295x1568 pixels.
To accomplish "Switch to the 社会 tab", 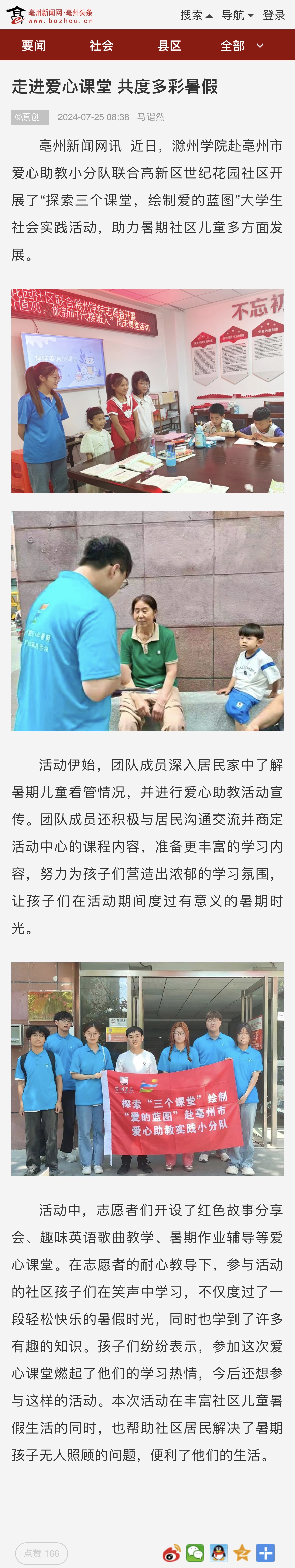I will click(x=101, y=46).
